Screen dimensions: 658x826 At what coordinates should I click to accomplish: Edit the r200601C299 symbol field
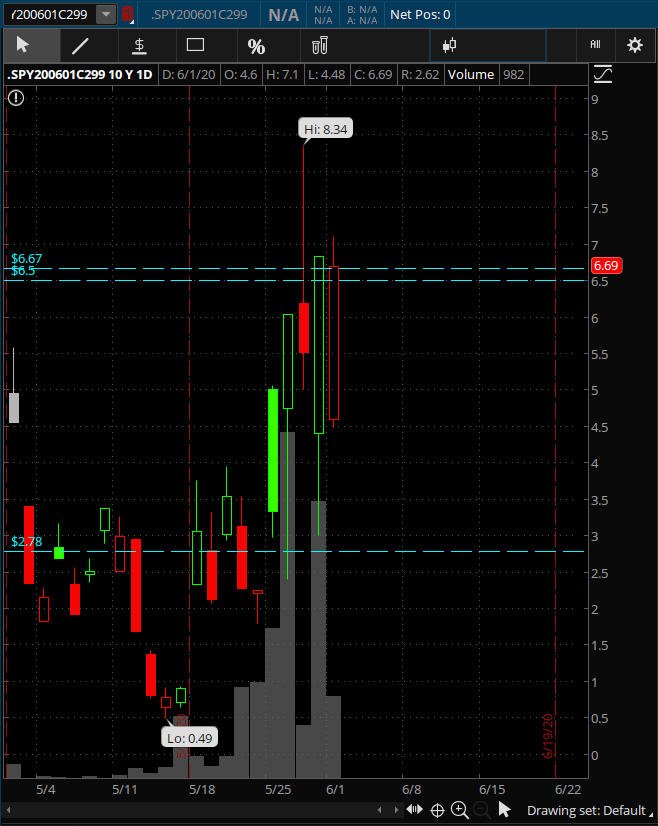50,15
